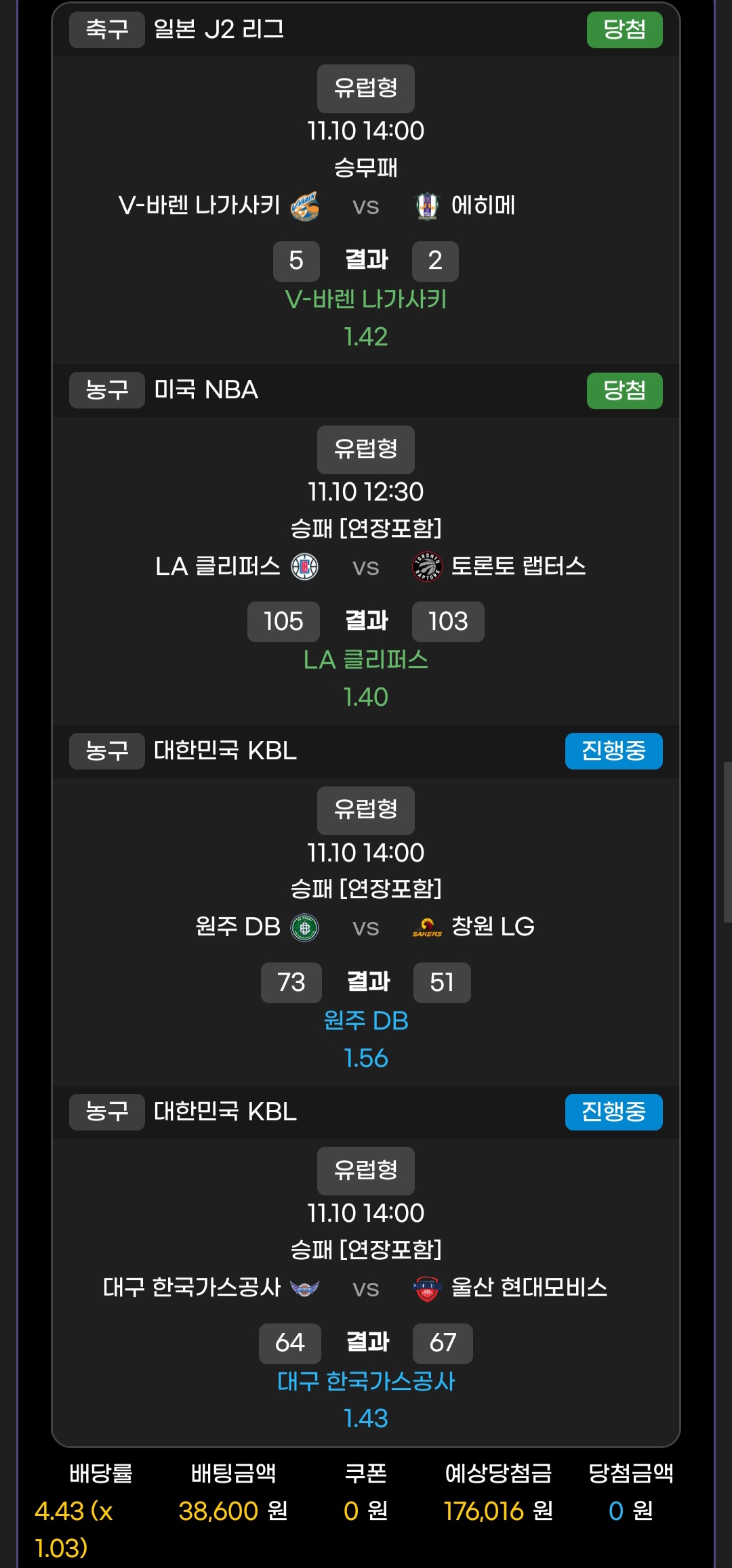The height and width of the screenshot is (1568, 732).
Task: Open the 원주 DB vs 창원 LG match
Action: [x=365, y=927]
